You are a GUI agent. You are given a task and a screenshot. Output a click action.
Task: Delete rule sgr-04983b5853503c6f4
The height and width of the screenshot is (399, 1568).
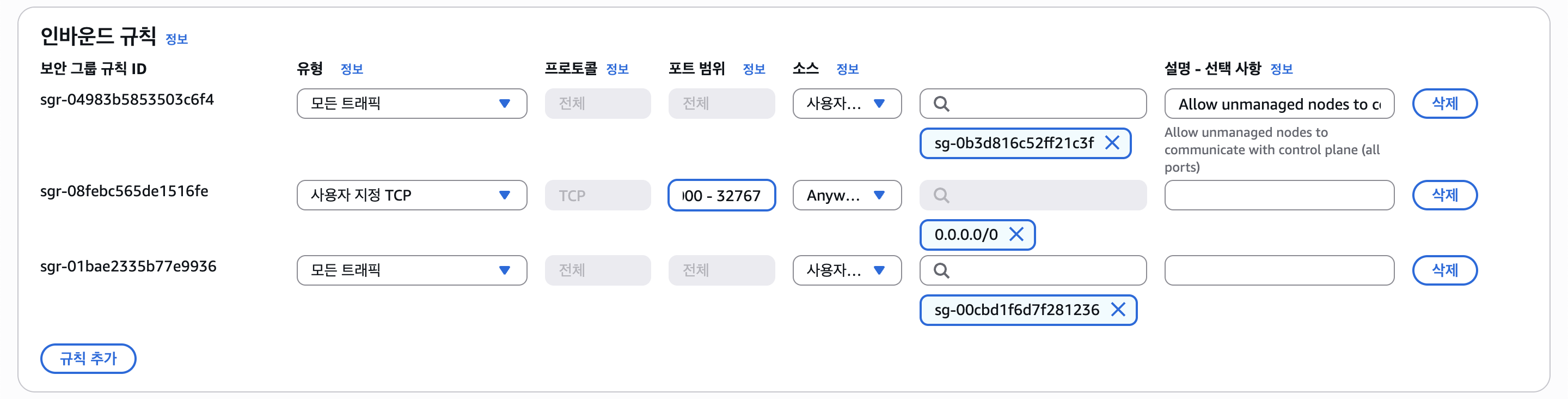tap(1444, 104)
